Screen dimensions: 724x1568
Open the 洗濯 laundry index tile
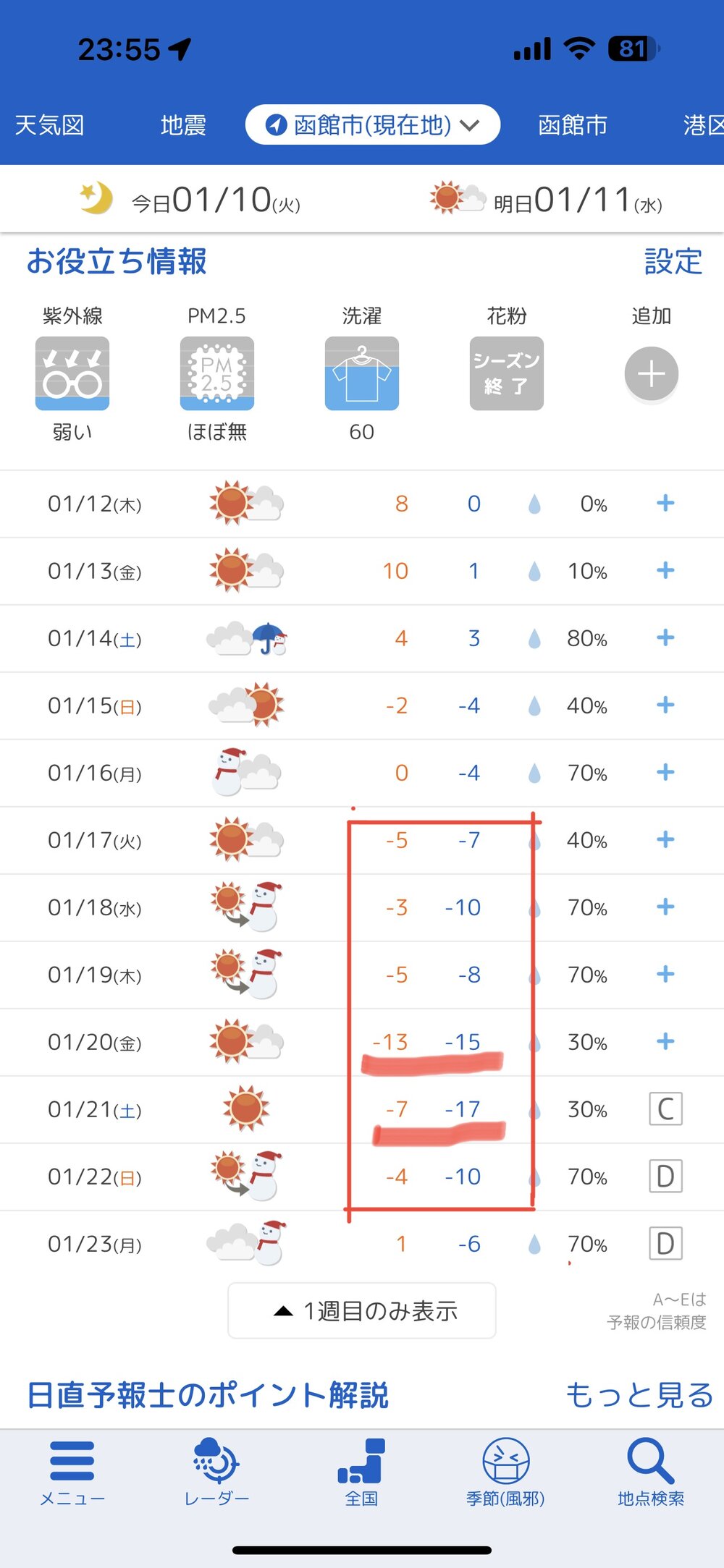click(362, 373)
